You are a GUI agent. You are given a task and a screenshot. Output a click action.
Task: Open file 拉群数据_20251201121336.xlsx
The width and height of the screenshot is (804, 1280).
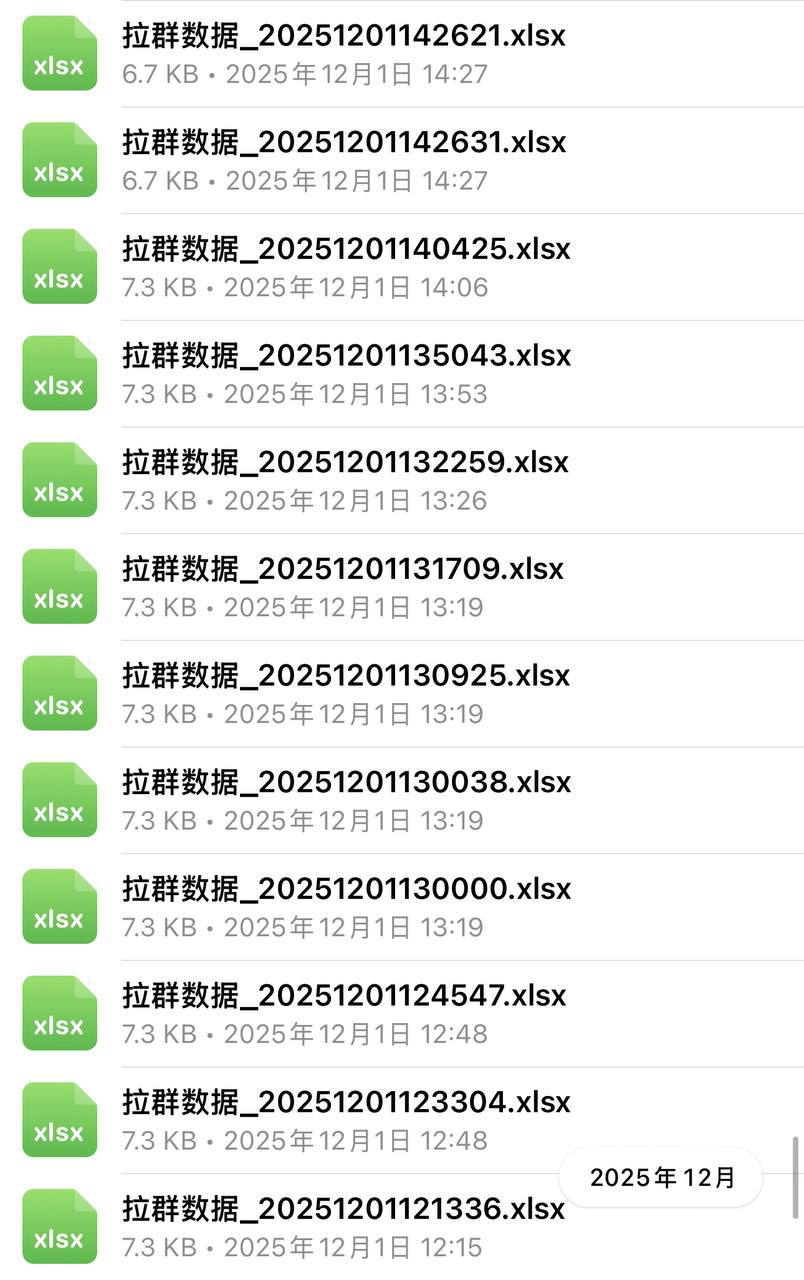[x=343, y=1209]
